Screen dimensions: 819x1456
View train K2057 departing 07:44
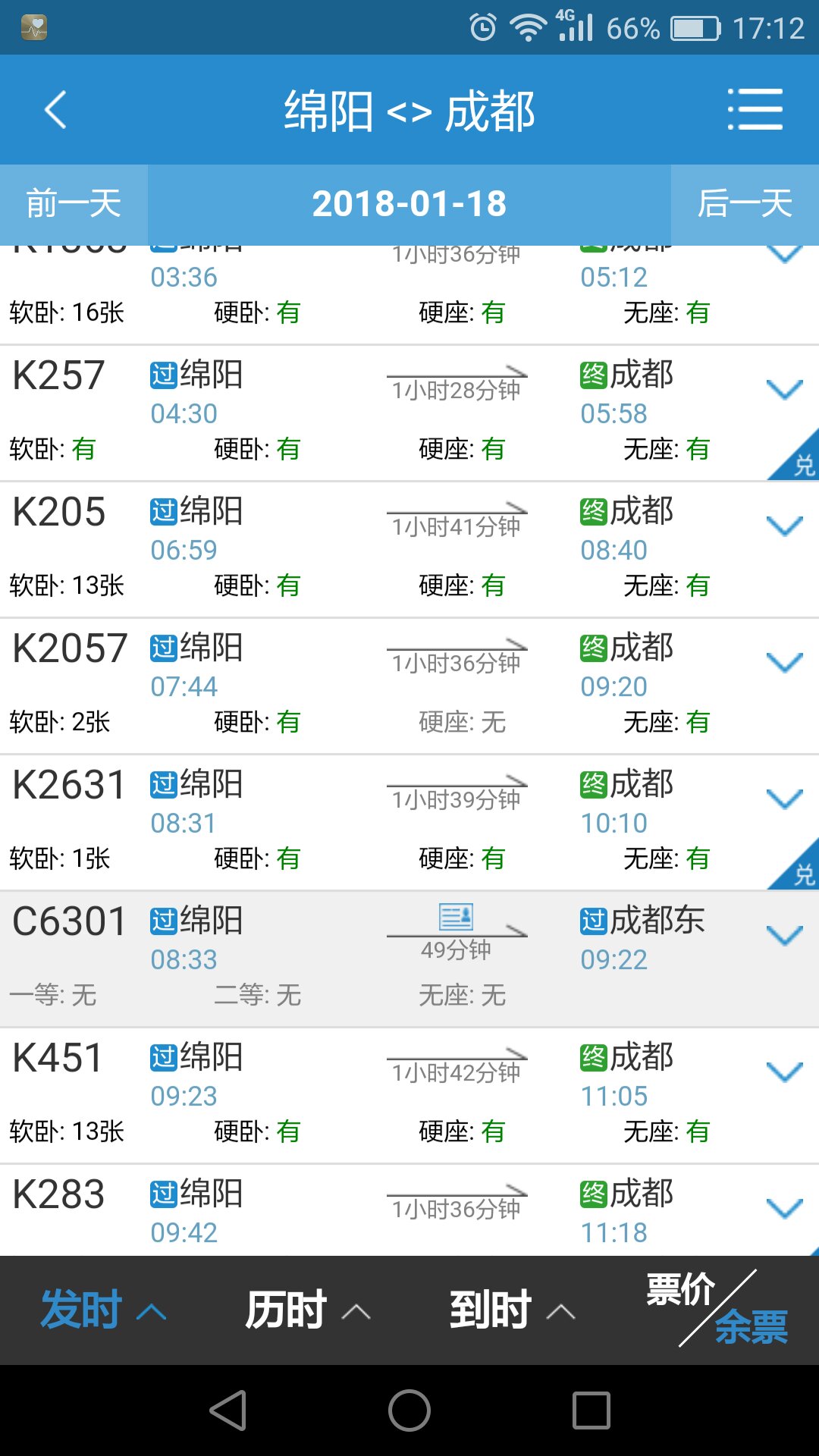[303, 667]
